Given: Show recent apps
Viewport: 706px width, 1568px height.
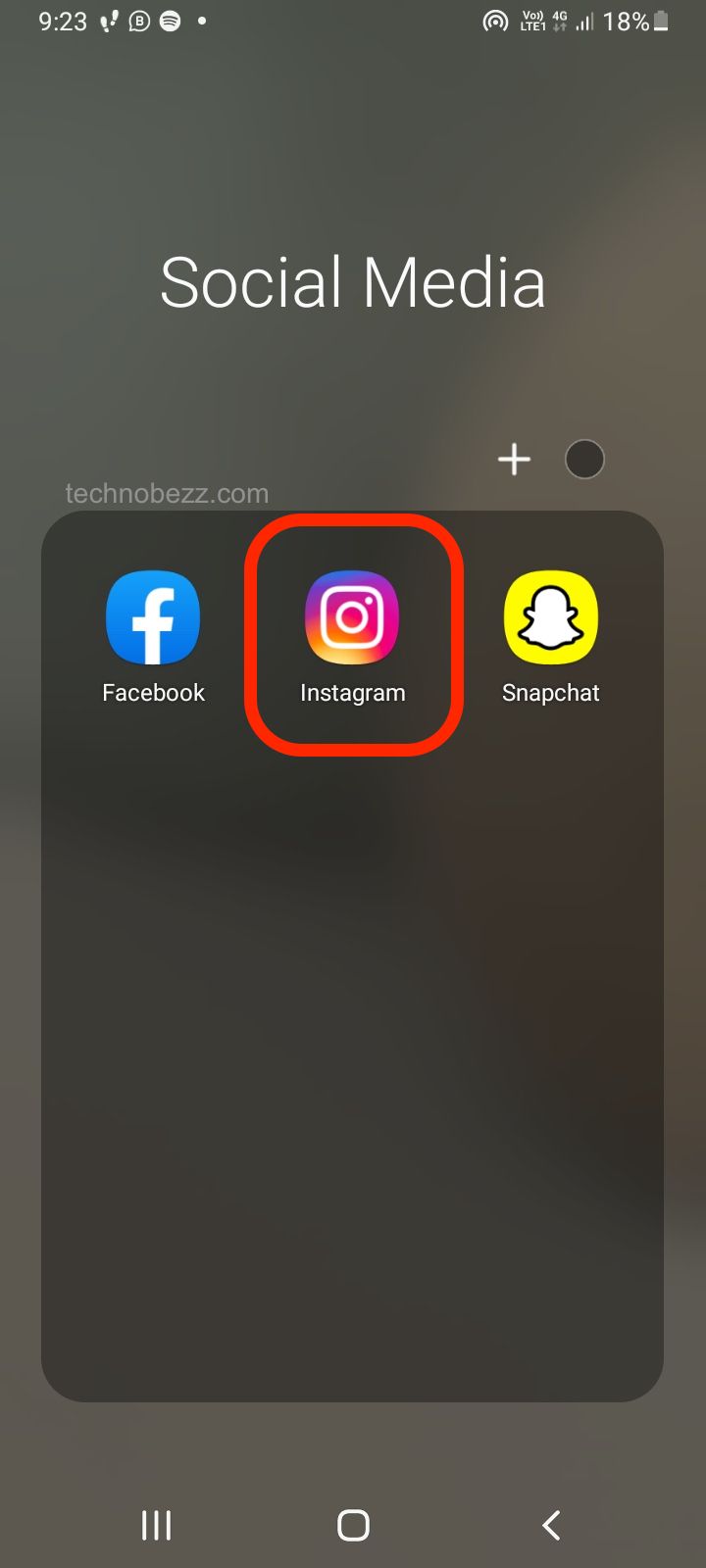Looking at the screenshot, I should (156, 1525).
